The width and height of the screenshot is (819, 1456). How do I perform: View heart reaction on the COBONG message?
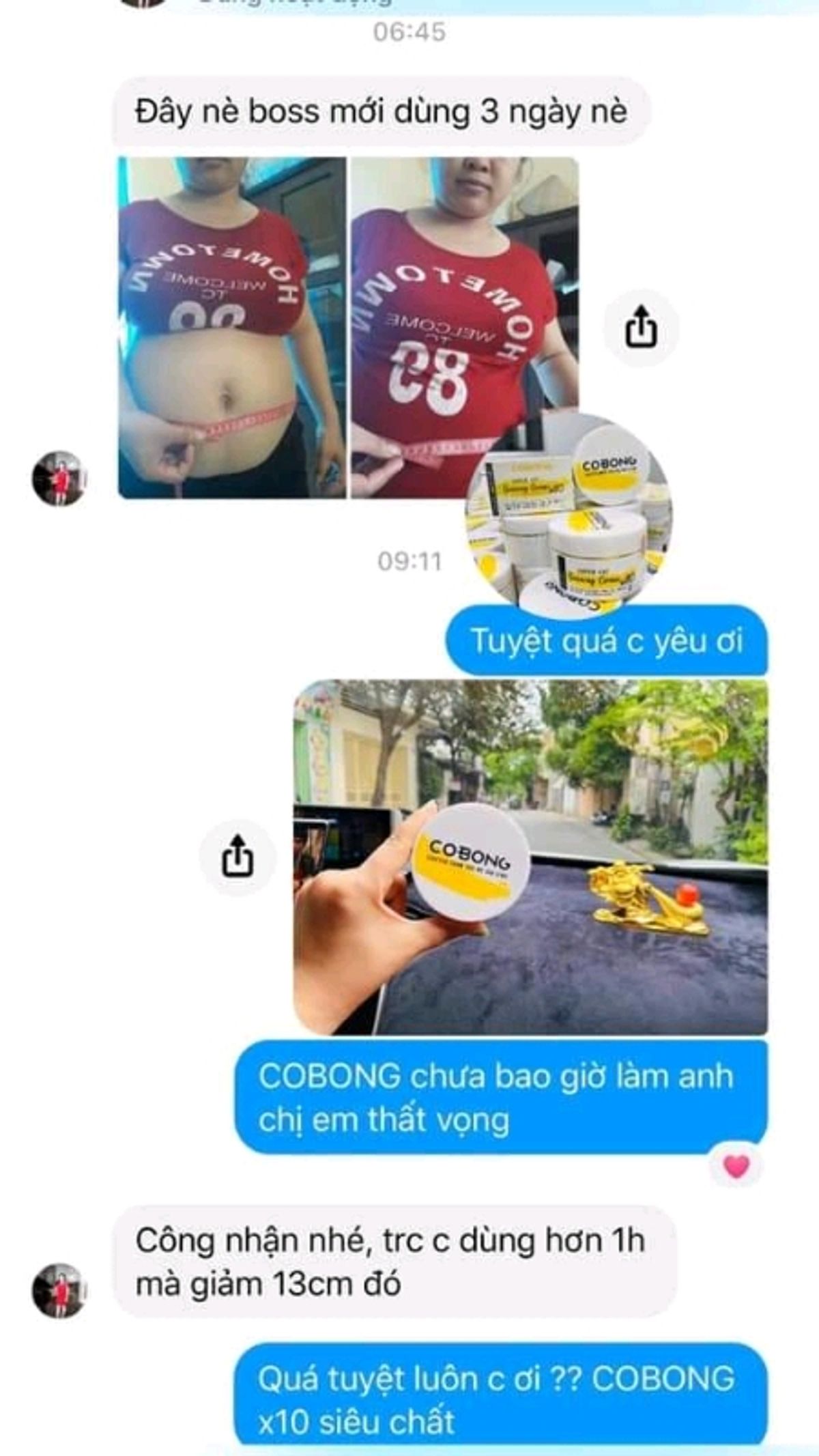click(736, 1166)
